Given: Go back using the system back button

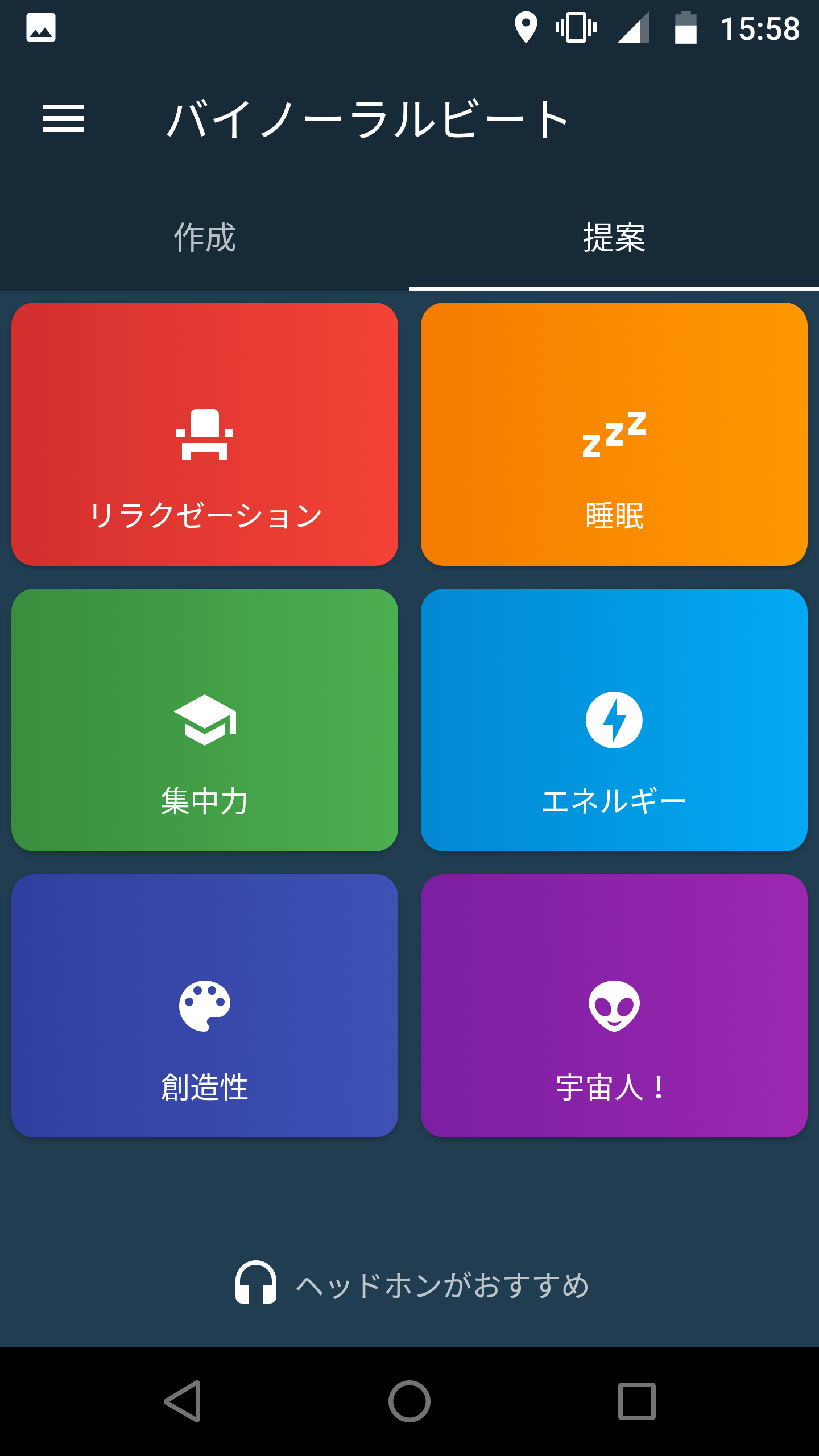Looking at the screenshot, I should 183,1401.
